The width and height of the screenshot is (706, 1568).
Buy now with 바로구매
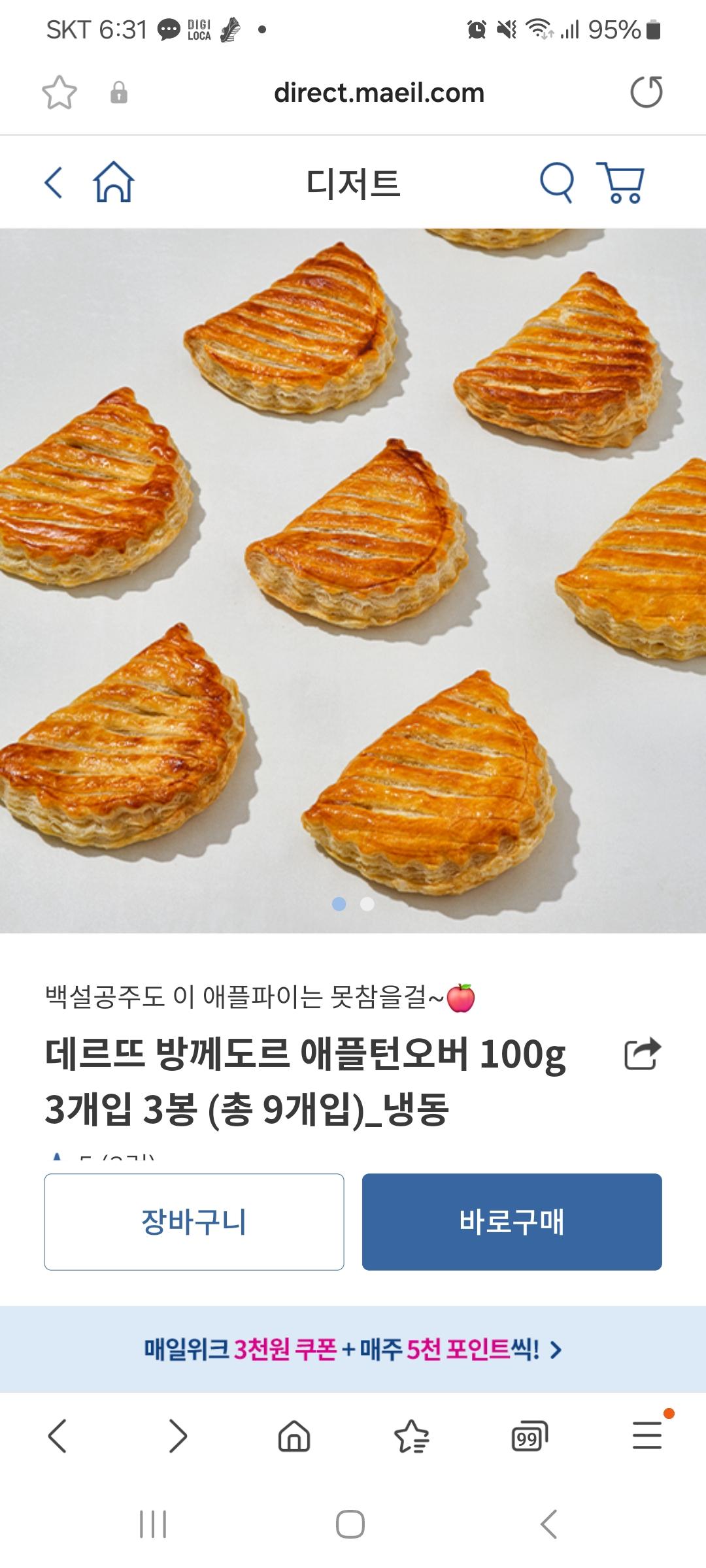tap(512, 1222)
